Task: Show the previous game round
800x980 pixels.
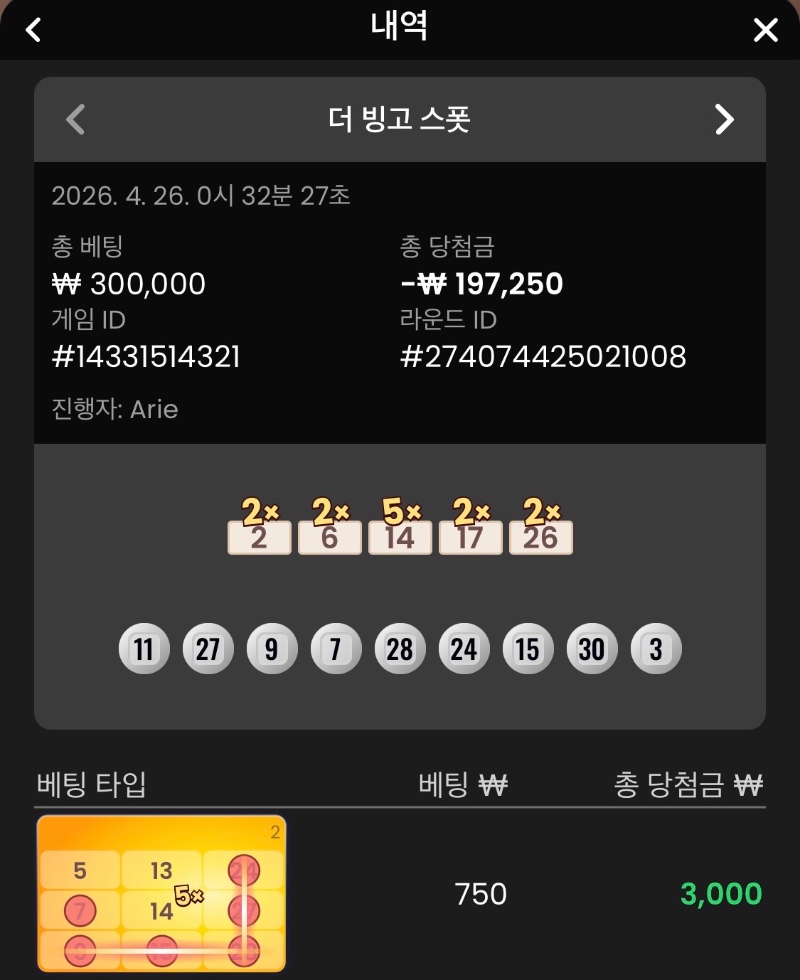Action: click(x=75, y=120)
